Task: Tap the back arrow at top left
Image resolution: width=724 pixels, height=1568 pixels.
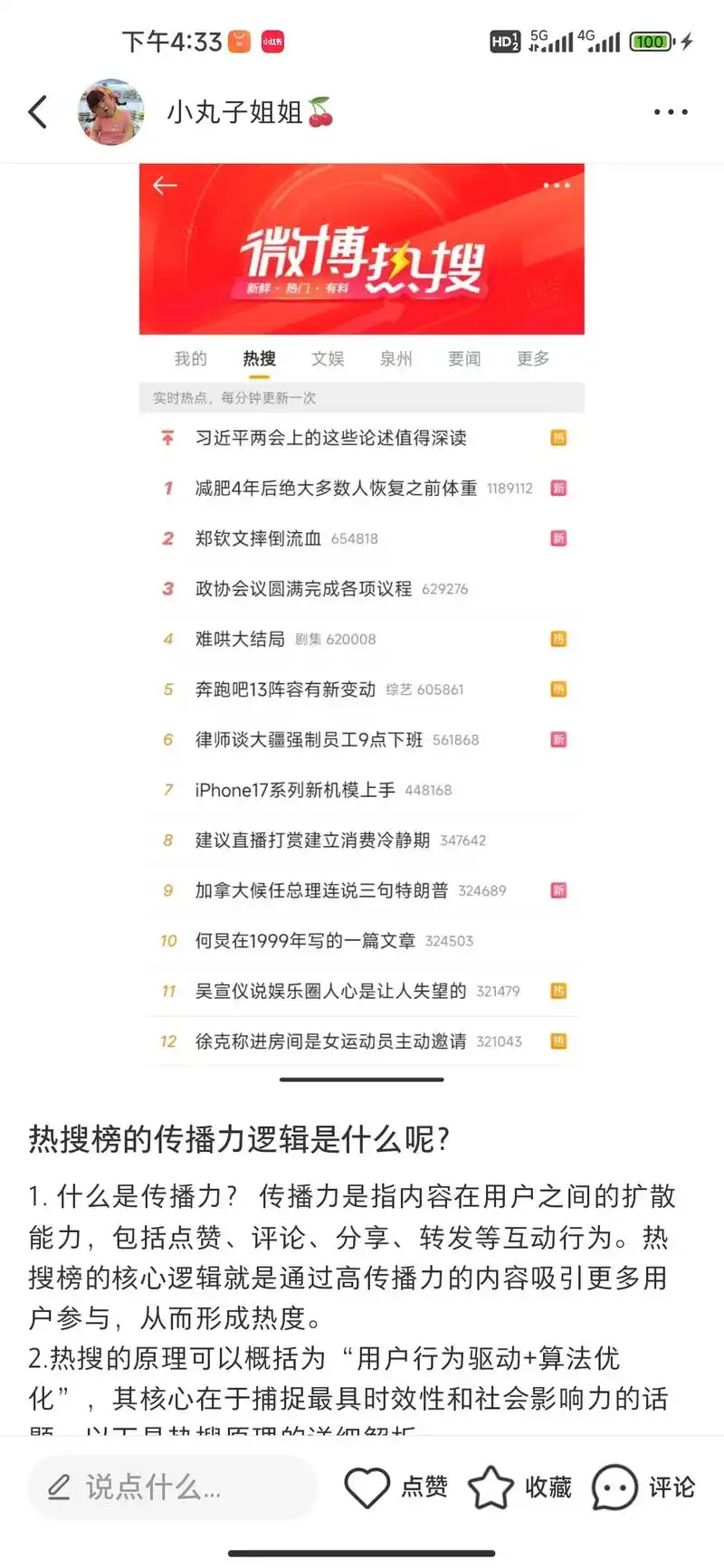Action: (36, 111)
